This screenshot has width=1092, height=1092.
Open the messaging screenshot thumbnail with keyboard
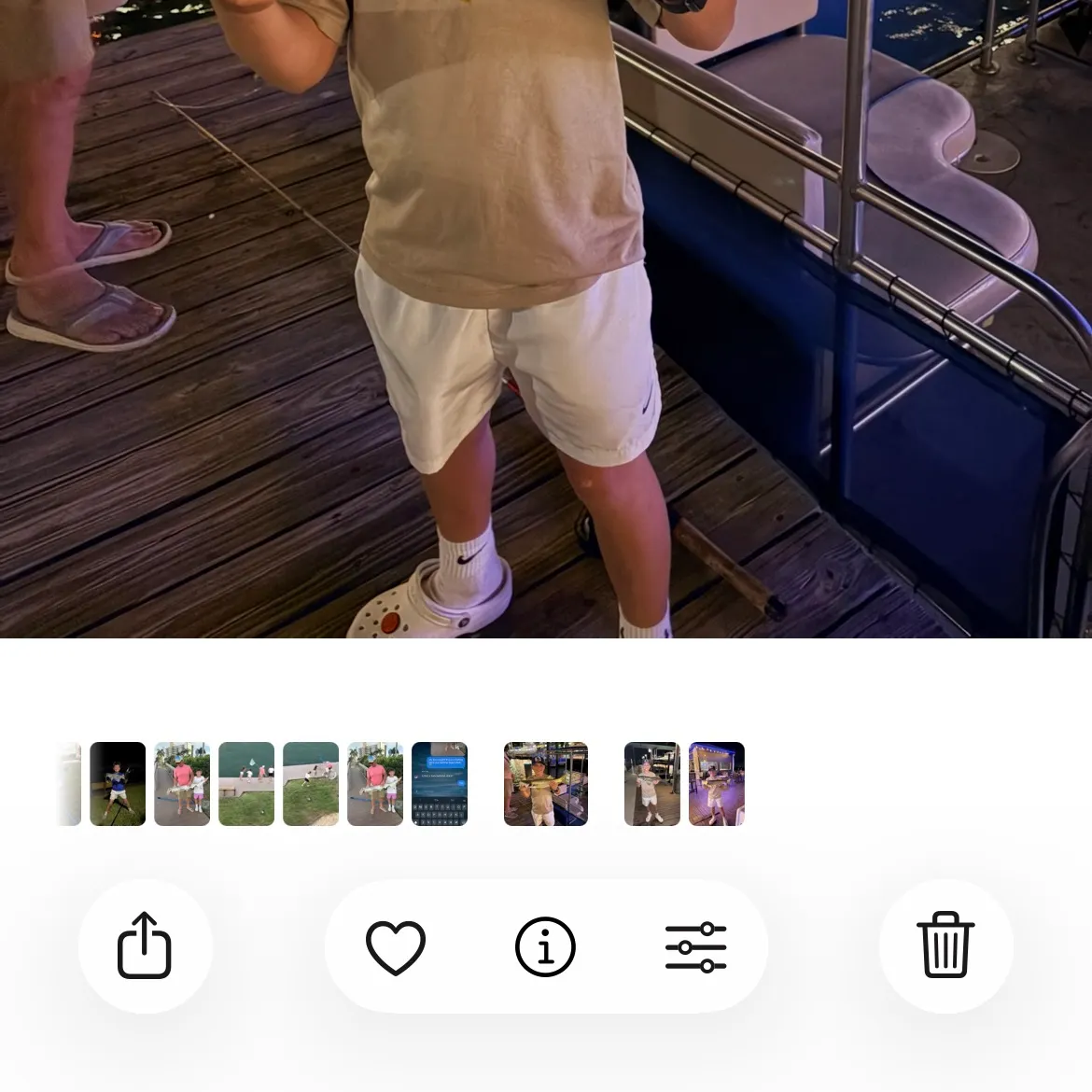[x=440, y=784]
